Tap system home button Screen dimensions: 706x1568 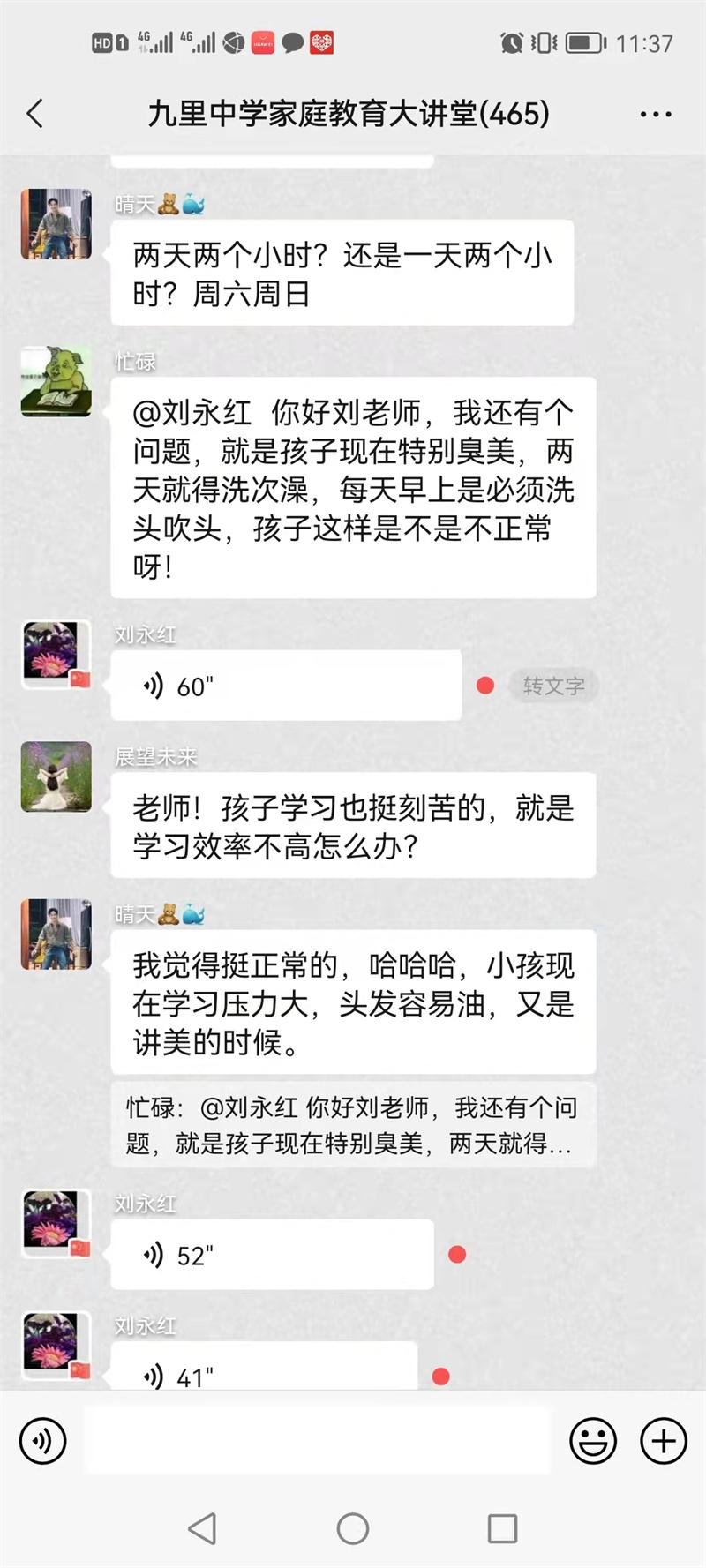[353, 1528]
